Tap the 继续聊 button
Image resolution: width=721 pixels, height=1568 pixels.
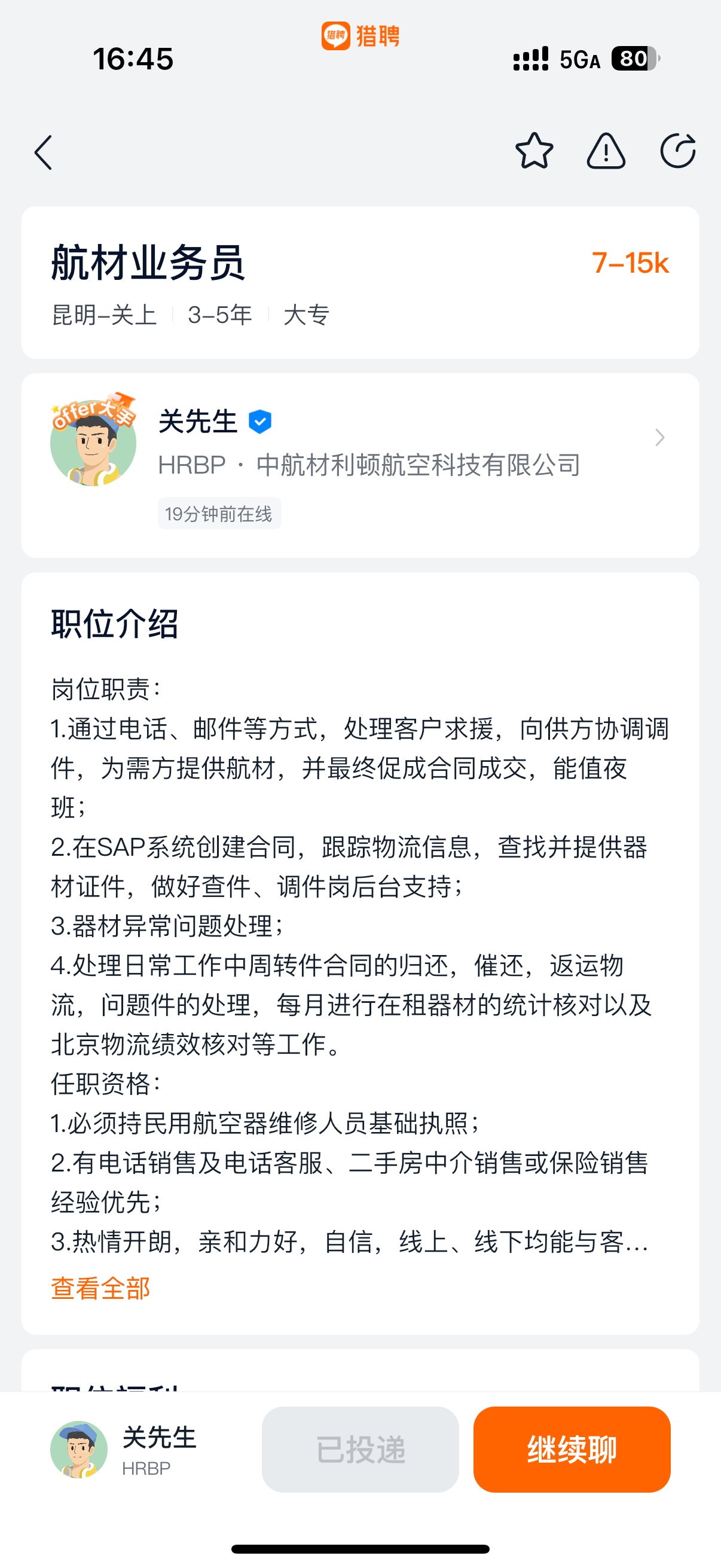click(x=572, y=1448)
